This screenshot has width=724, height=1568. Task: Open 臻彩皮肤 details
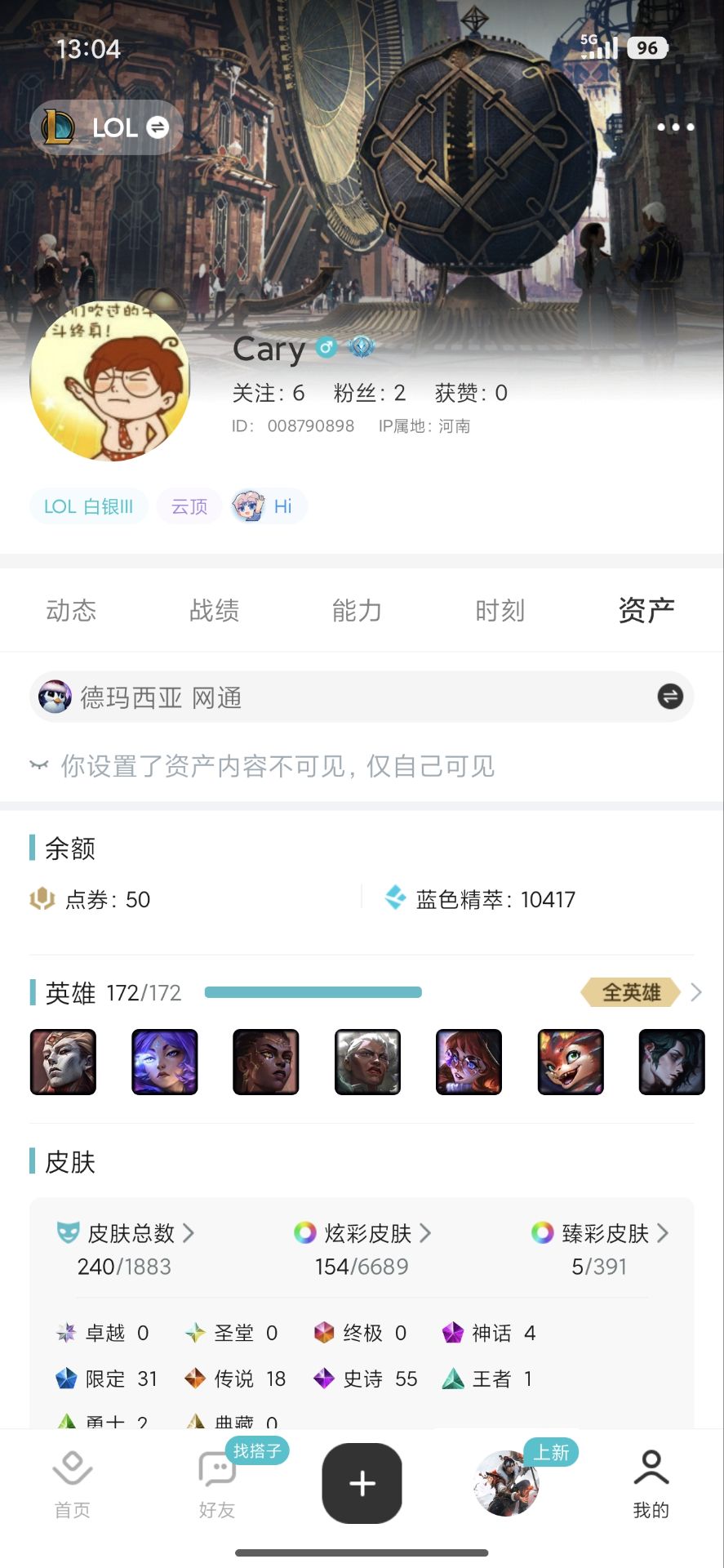coord(600,1233)
